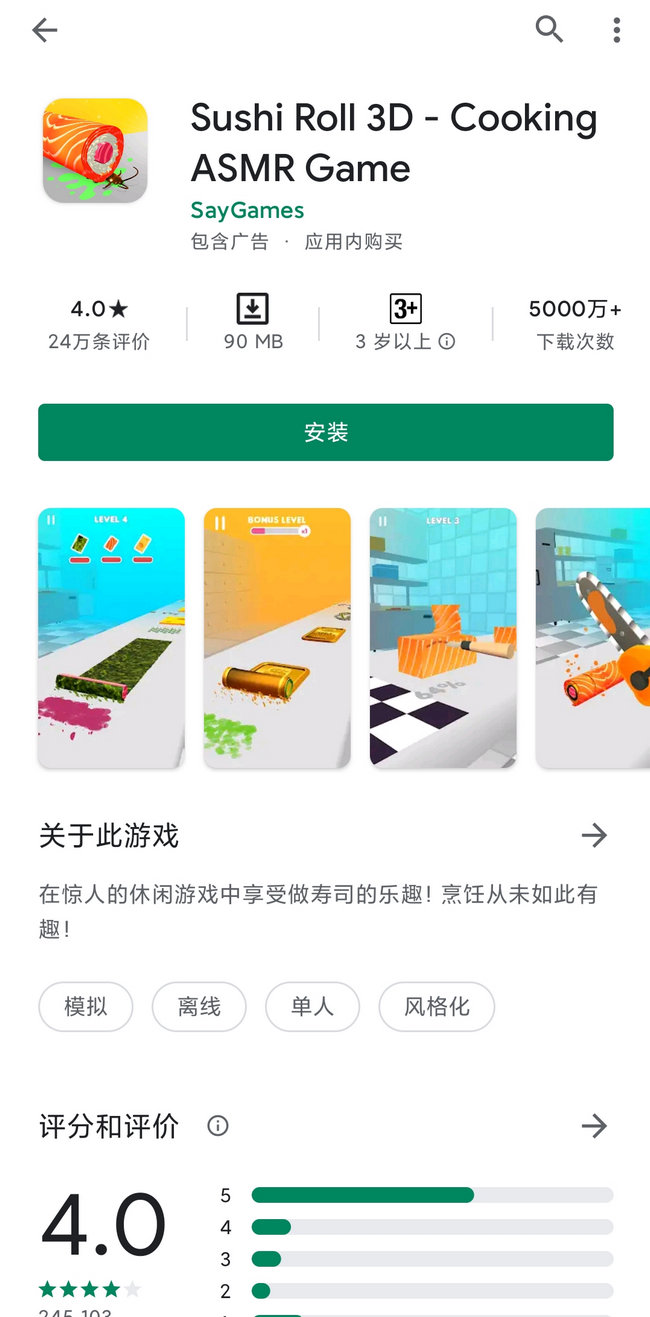The image size is (650, 1317).
Task: Open search in the app bar
Action: [549, 29]
